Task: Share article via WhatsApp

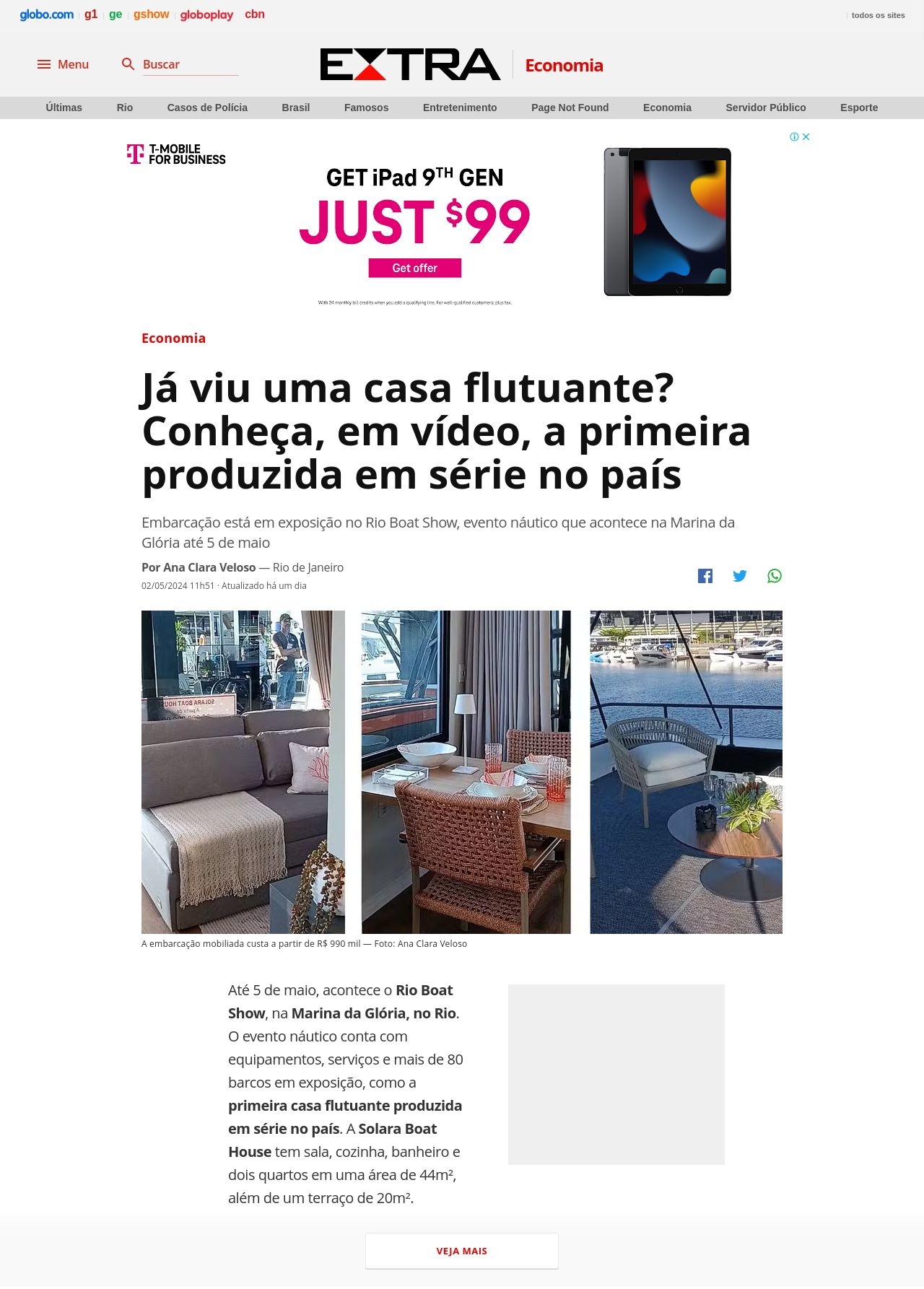Action: coord(775,576)
